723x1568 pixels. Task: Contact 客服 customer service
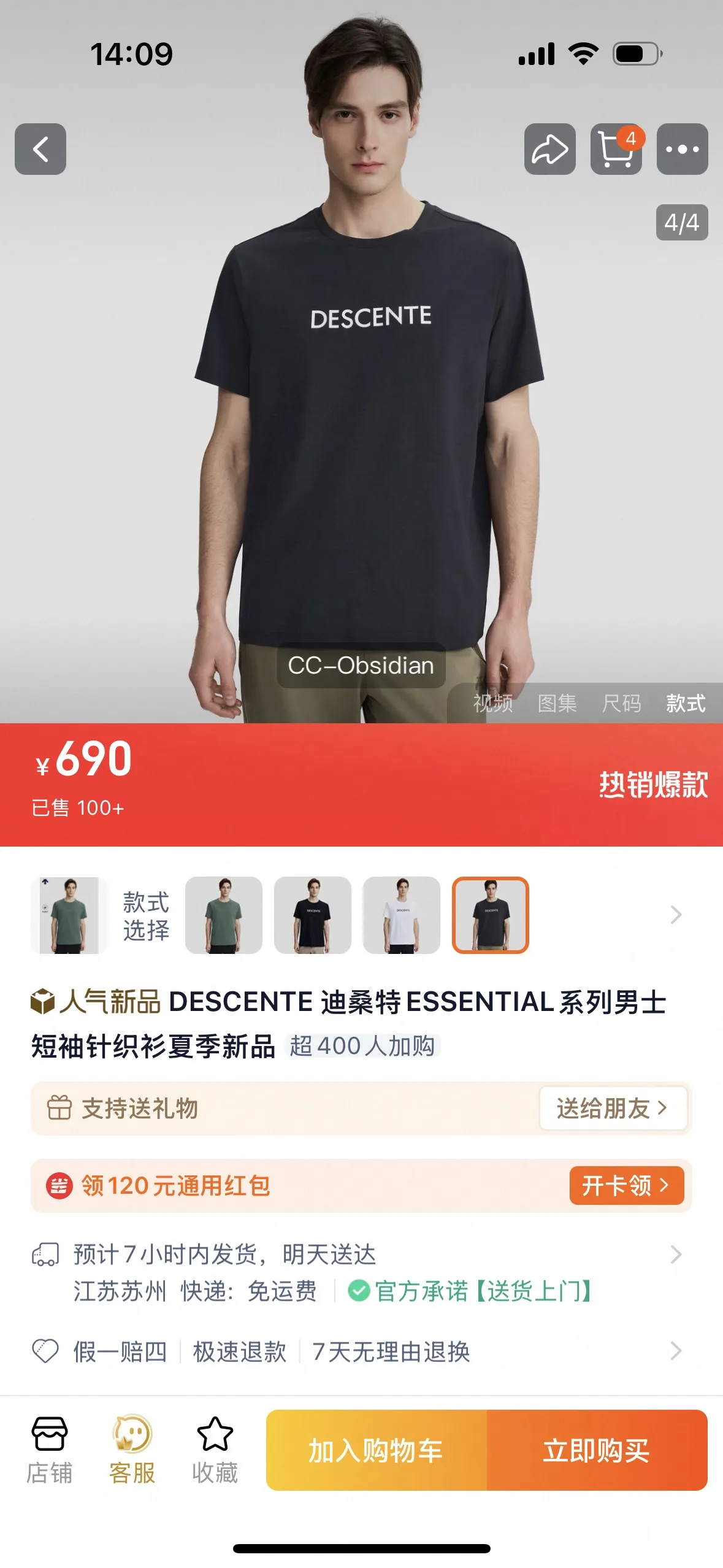pos(132,1449)
